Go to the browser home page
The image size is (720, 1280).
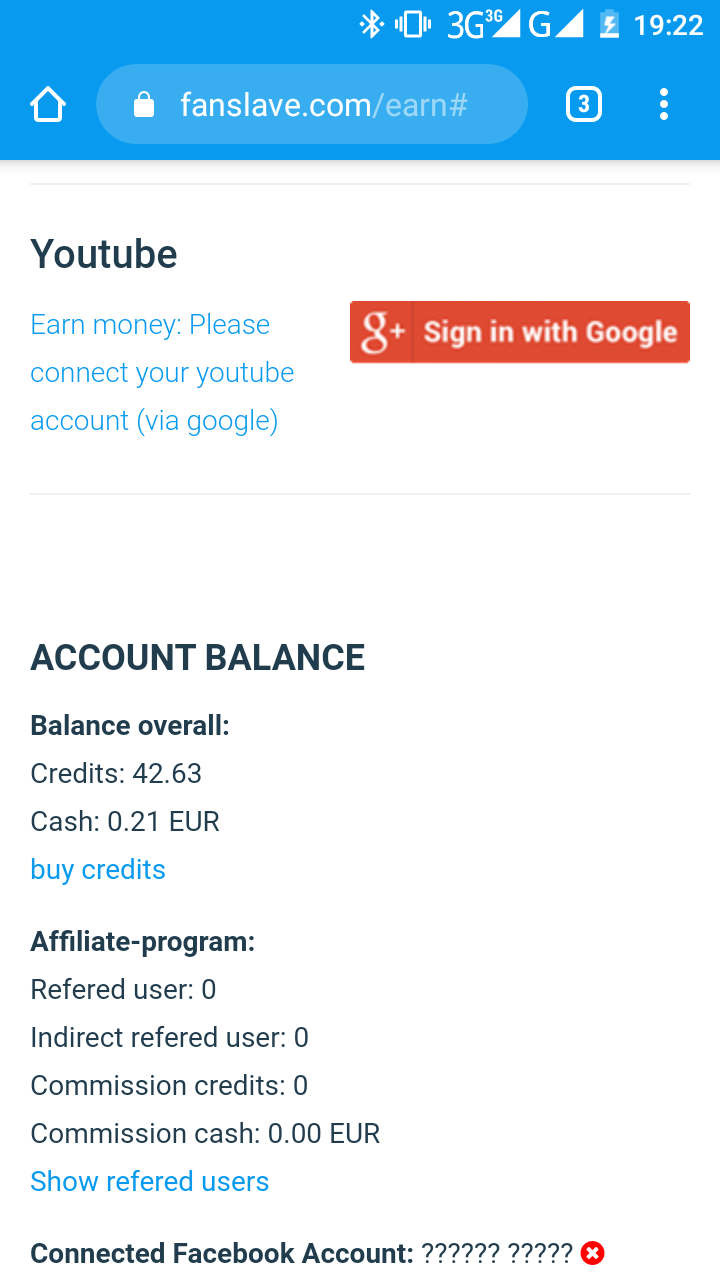[x=47, y=105]
